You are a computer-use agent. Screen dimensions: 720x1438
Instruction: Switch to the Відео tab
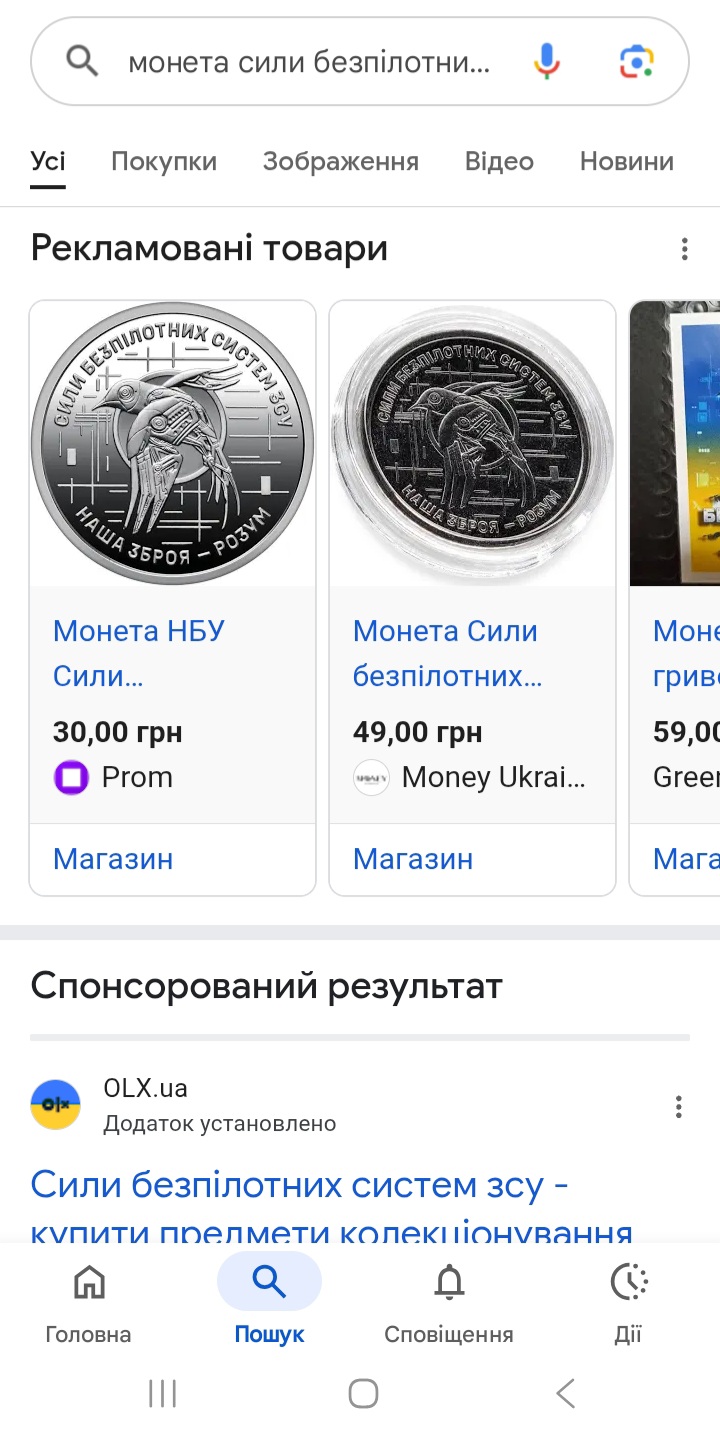tap(499, 162)
